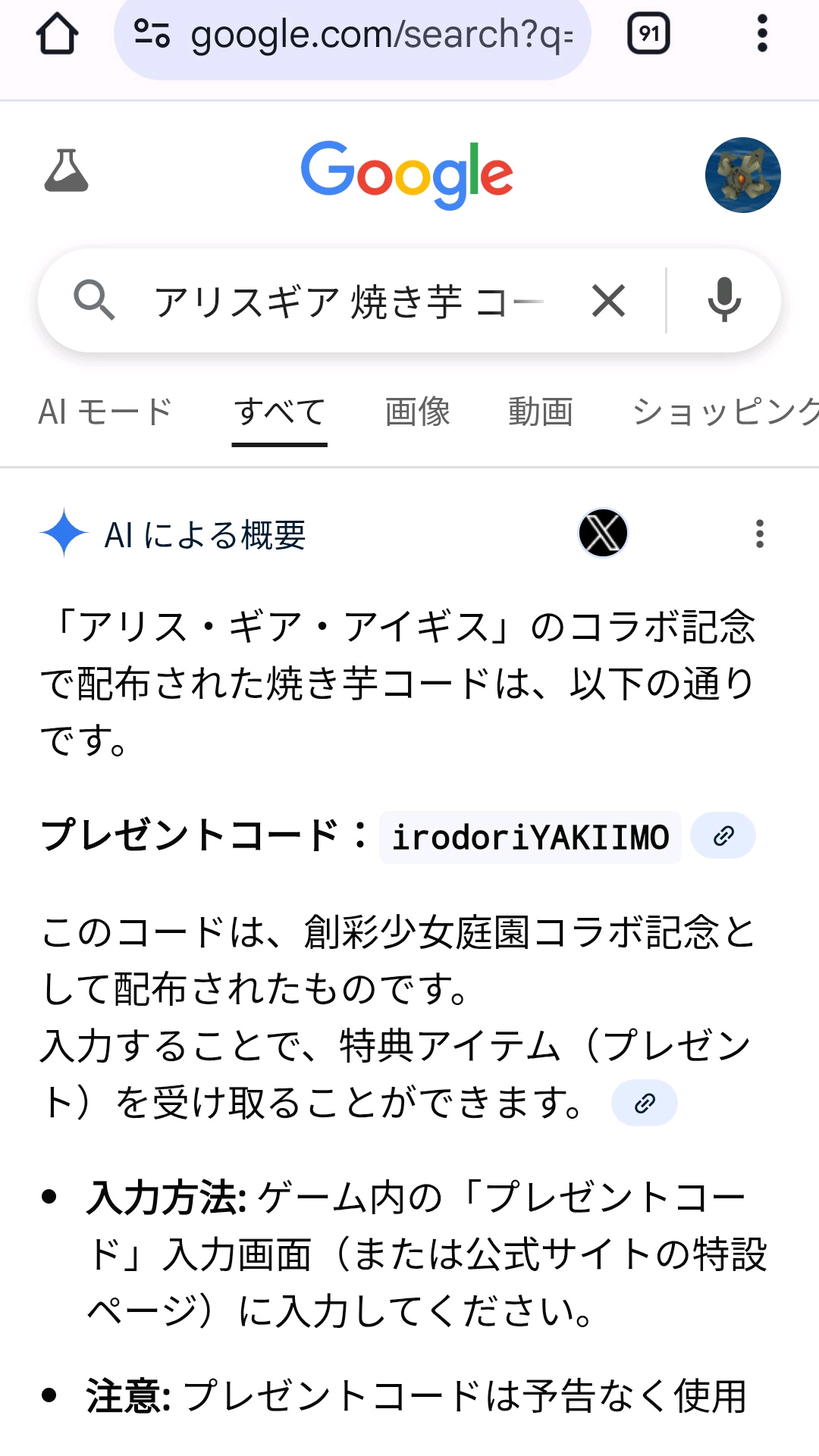The height and width of the screenshot is (1456, 819).
Task: Go to the browser home page
Action: coord(58,34)
